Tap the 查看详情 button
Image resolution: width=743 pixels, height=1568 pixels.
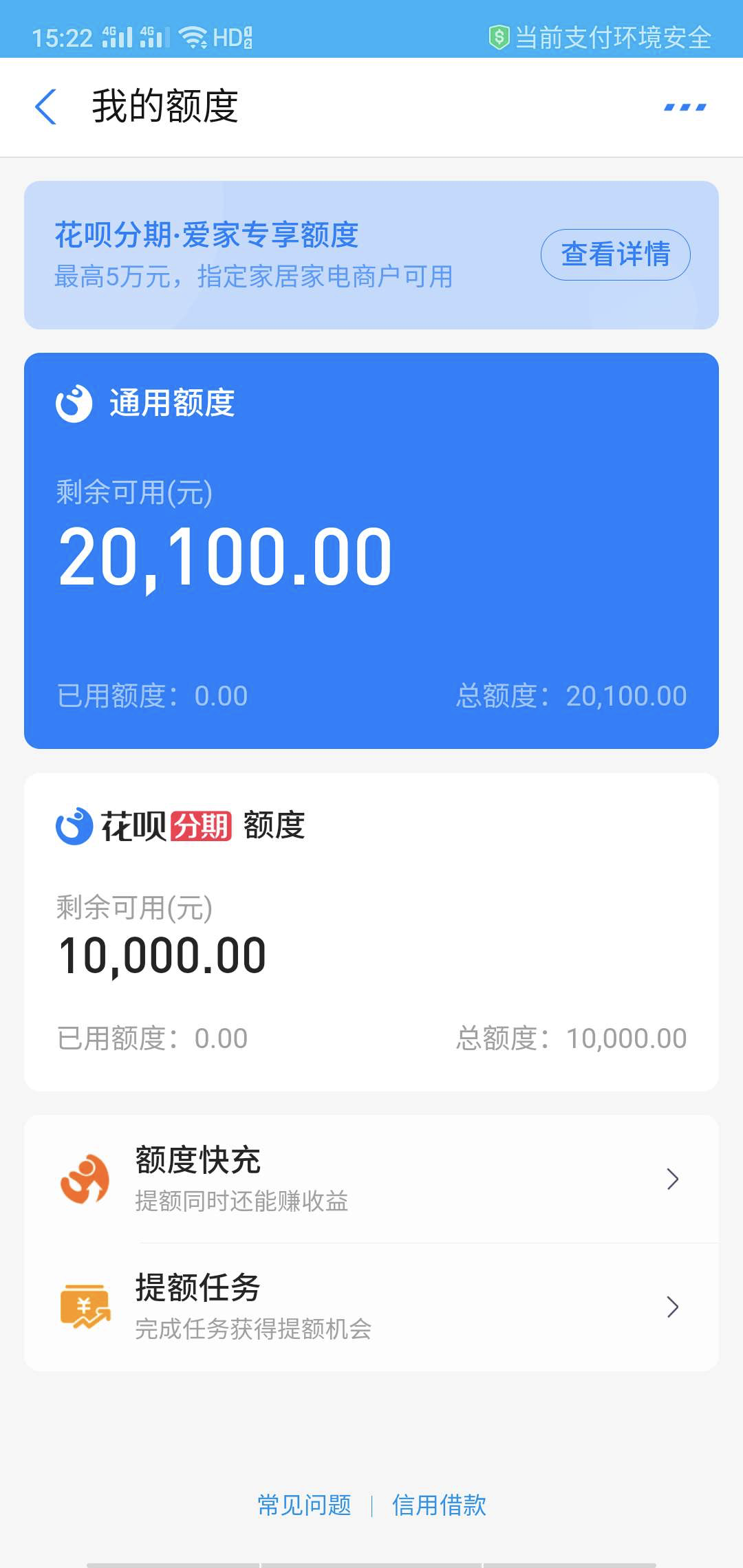tap(616, 254)
